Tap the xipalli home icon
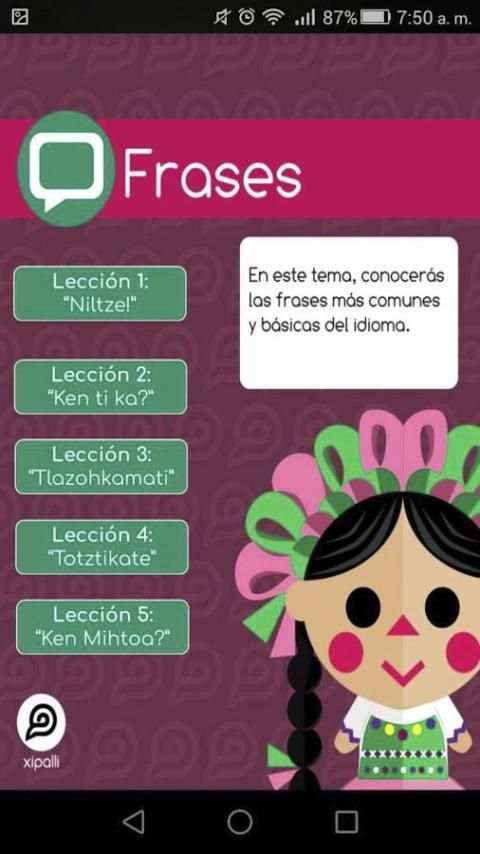Screen dimensions: 480x854 point(41,730)
